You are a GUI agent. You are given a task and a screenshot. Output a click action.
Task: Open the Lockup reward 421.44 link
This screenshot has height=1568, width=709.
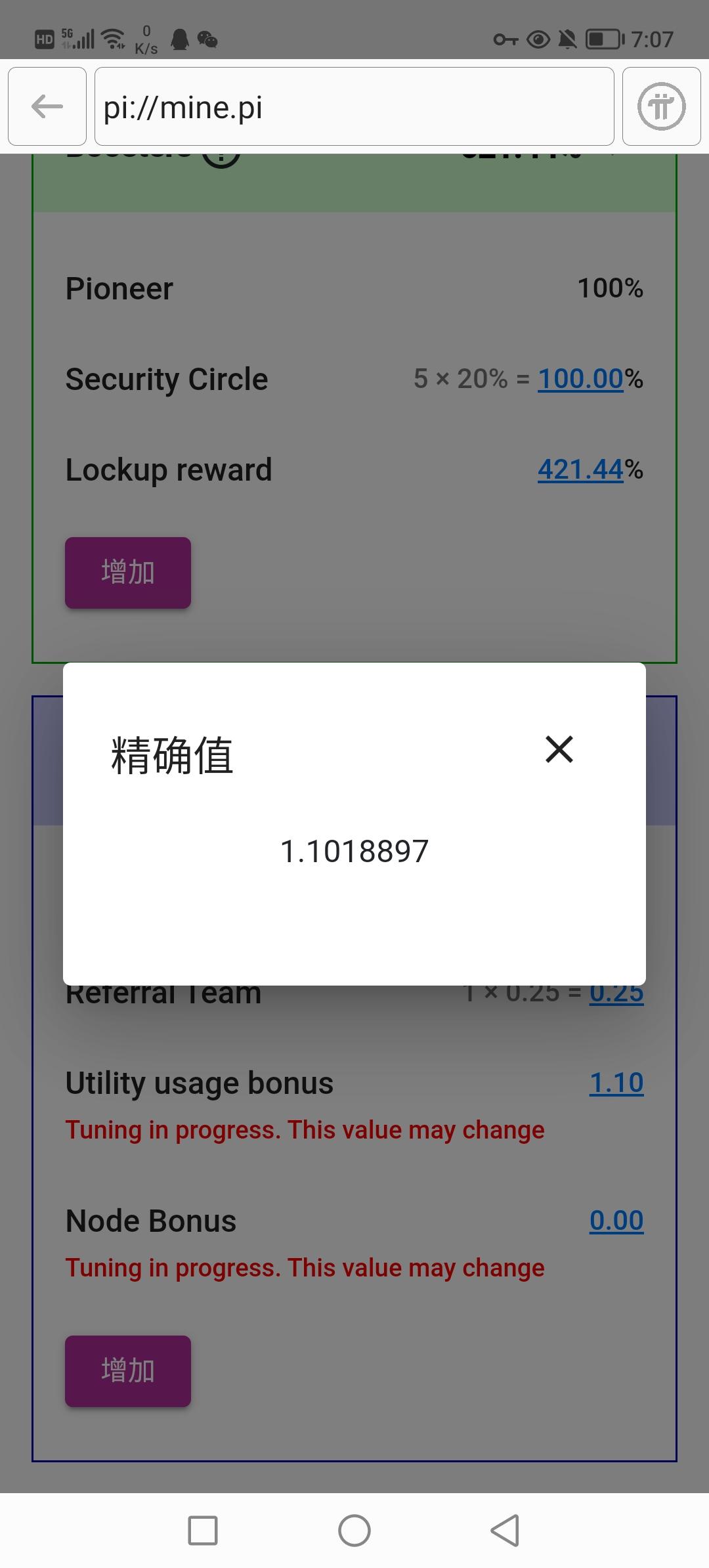580,469
